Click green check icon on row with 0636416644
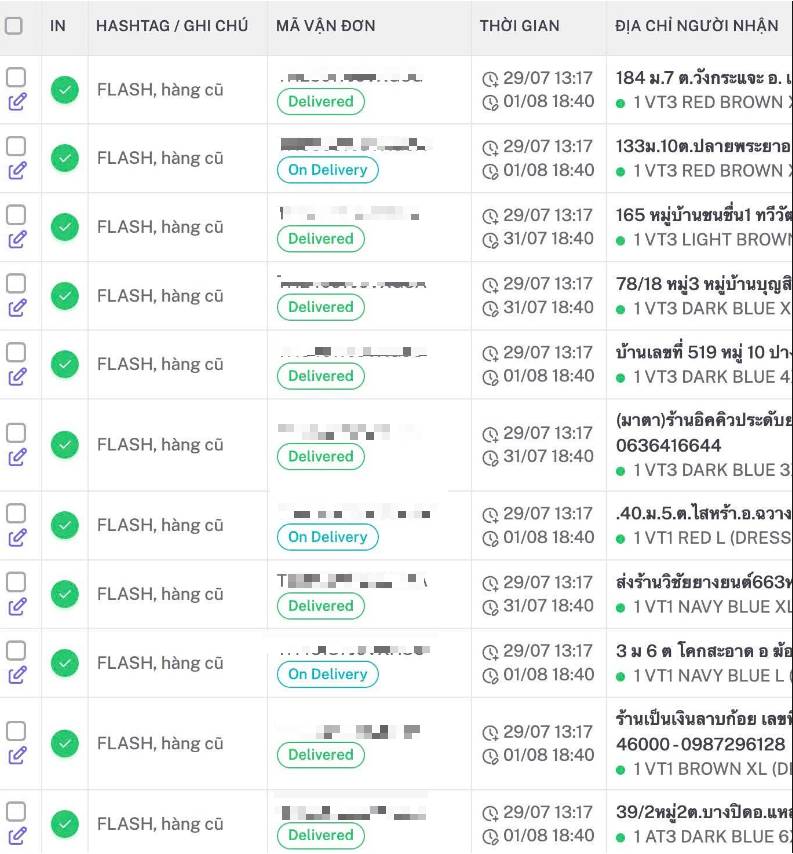The width and height of the screenshot is (793, 854). (x=63, y=444)
